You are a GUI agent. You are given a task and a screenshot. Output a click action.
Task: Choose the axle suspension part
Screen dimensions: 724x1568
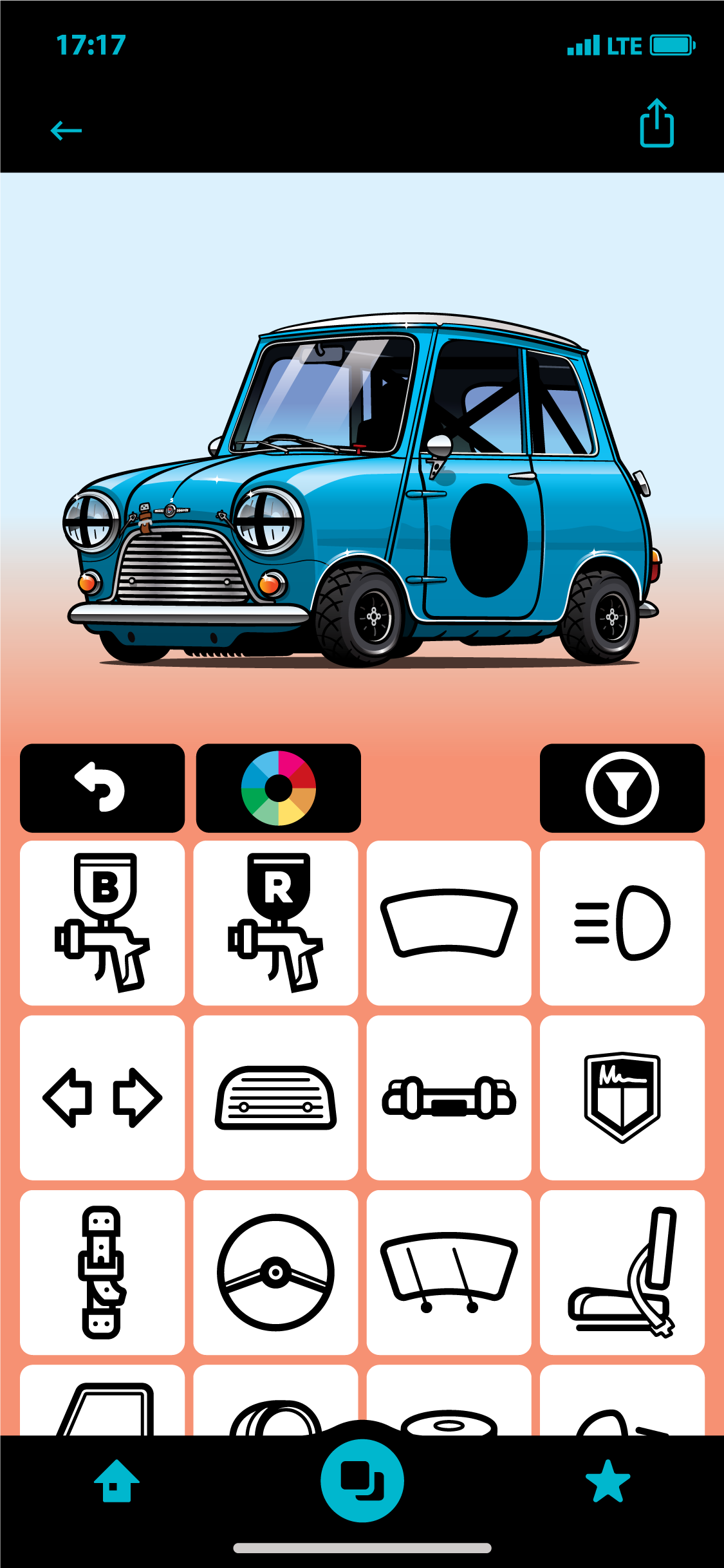point(449,1098)
